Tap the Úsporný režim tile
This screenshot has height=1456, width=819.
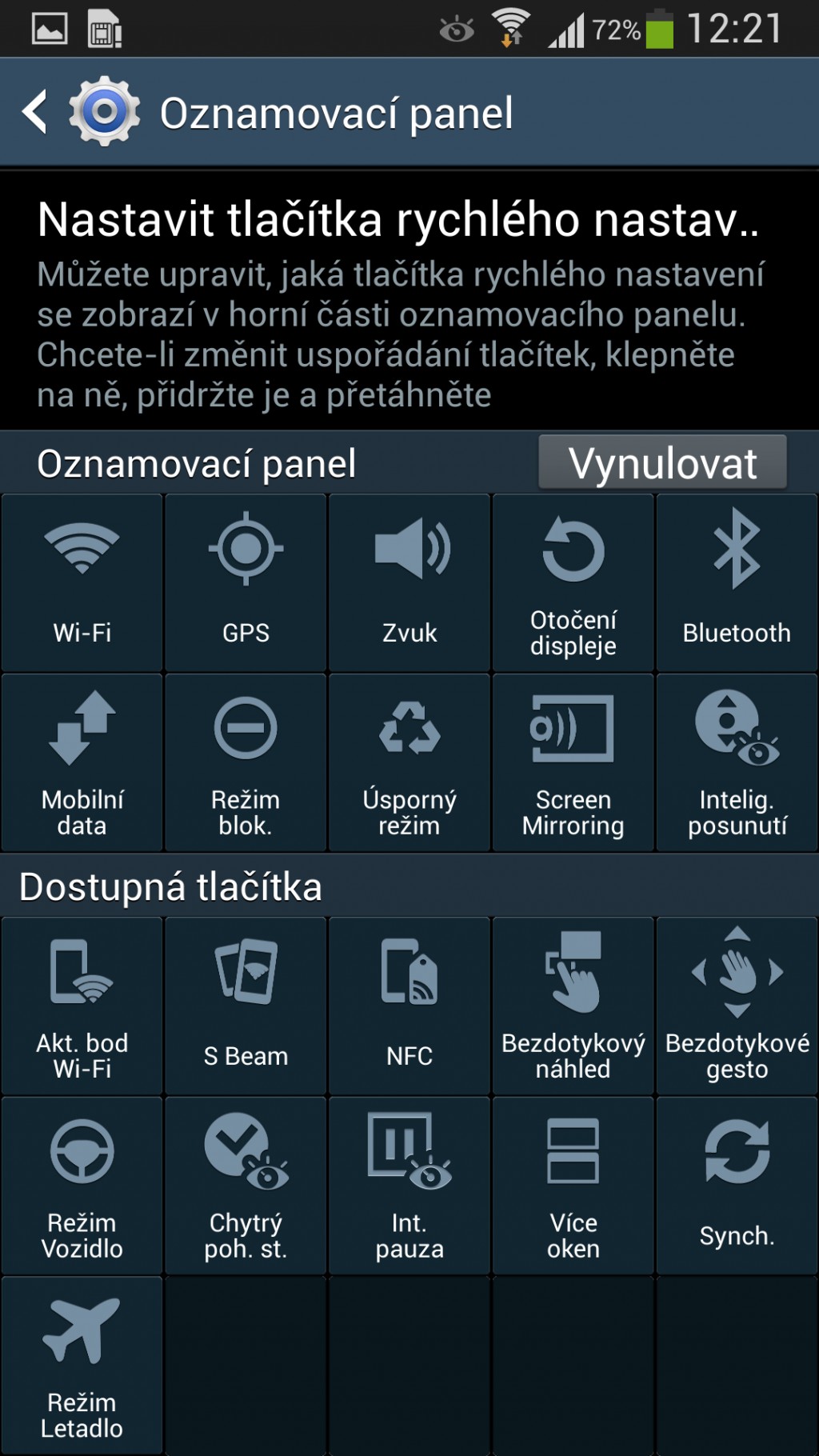409,762
